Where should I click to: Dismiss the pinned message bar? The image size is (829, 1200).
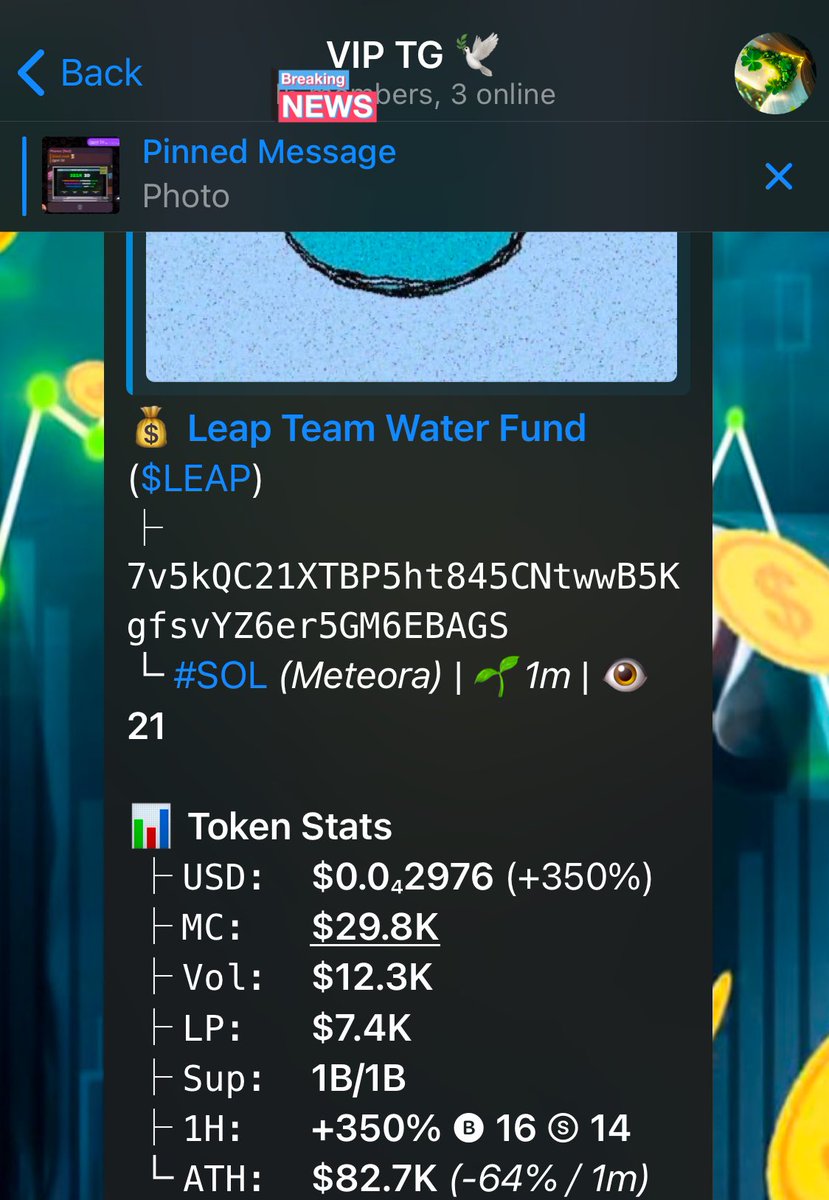tap(778, 177)
